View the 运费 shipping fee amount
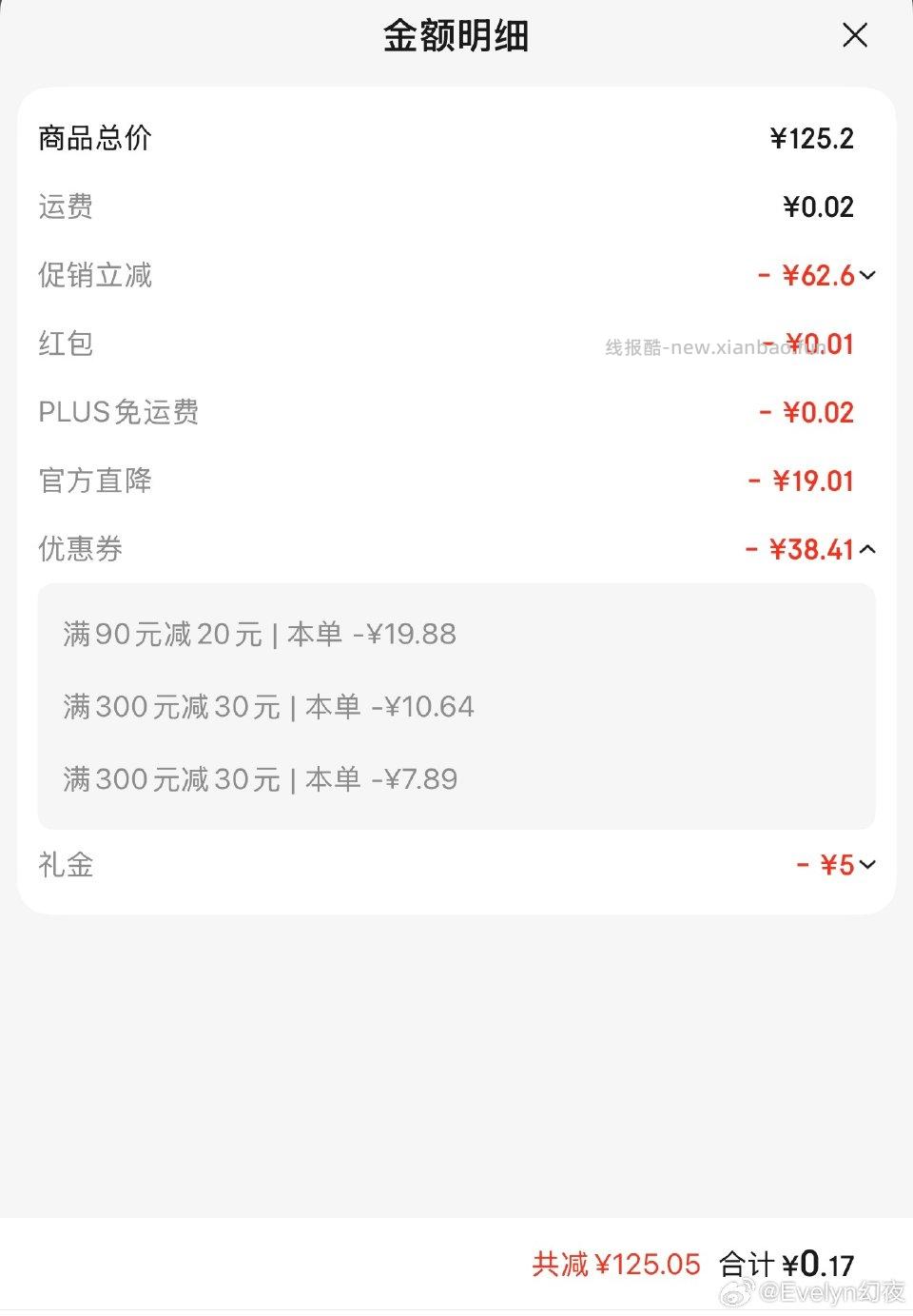This screenshot has height=1316, width=913. (x=818, y=206)
